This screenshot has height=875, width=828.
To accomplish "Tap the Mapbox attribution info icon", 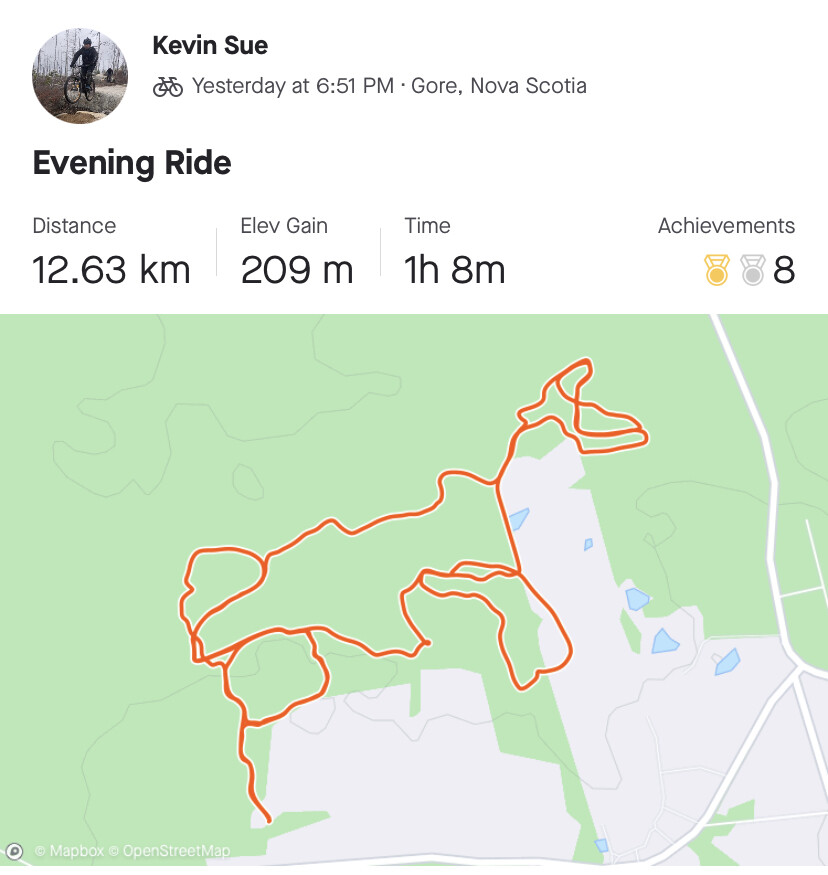I will (15, 852).
